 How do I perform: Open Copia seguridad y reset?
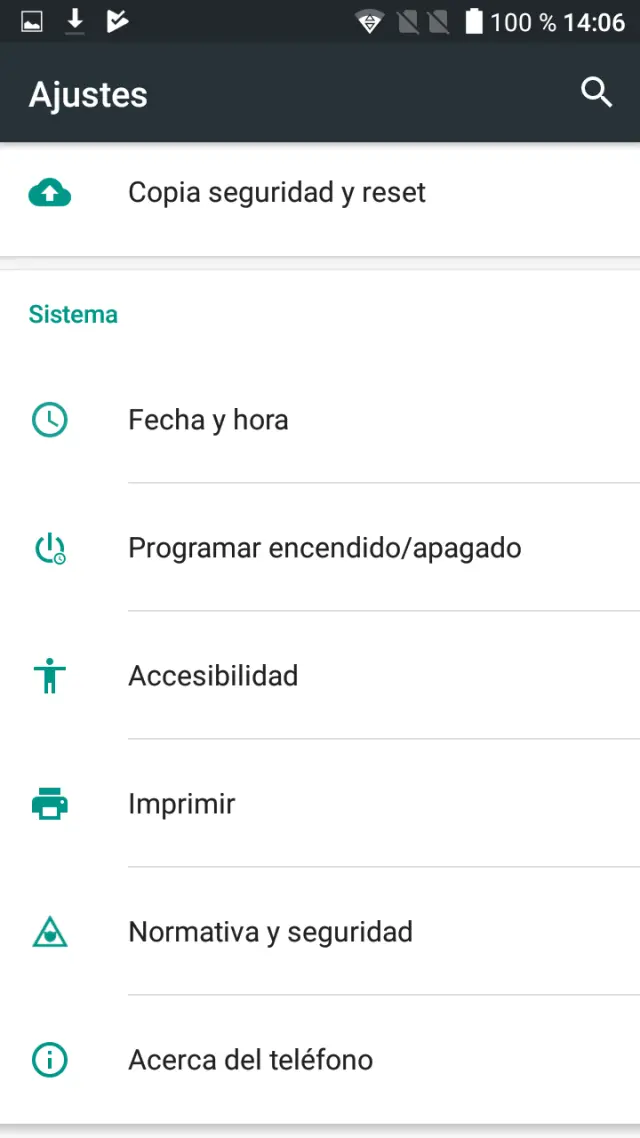(x=277, y=192)
